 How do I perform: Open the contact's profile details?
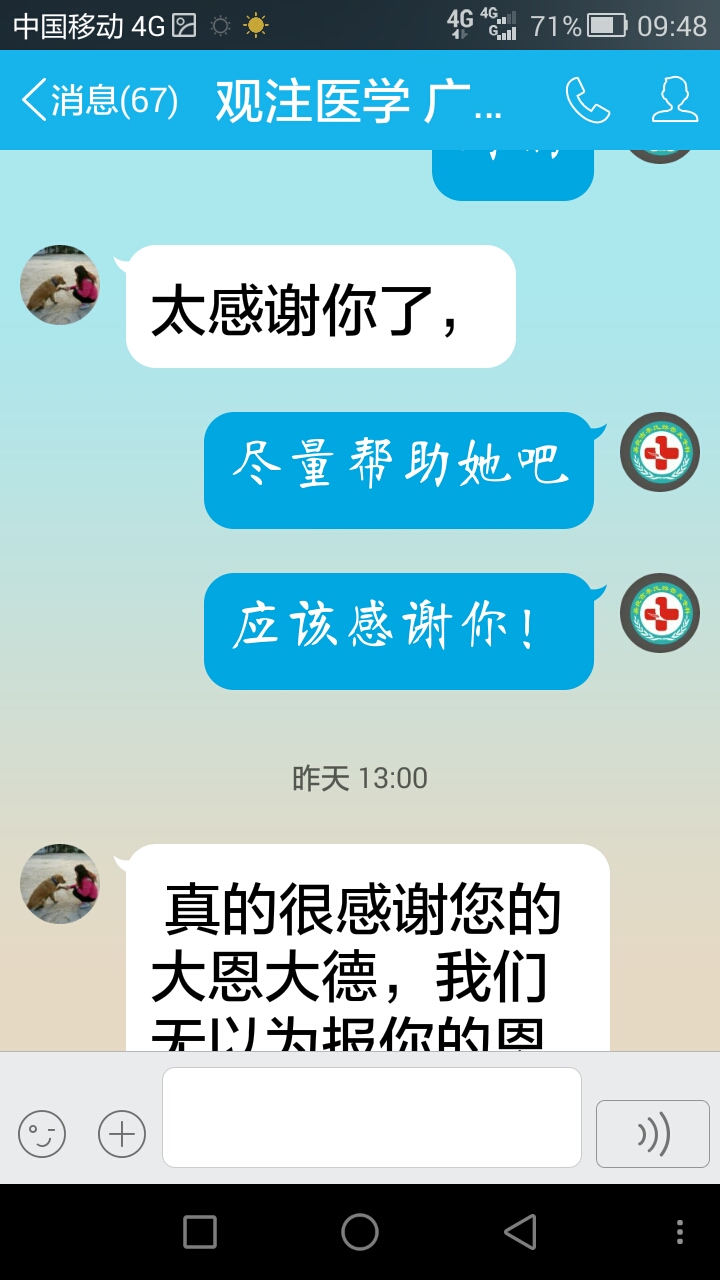[675, 100]
